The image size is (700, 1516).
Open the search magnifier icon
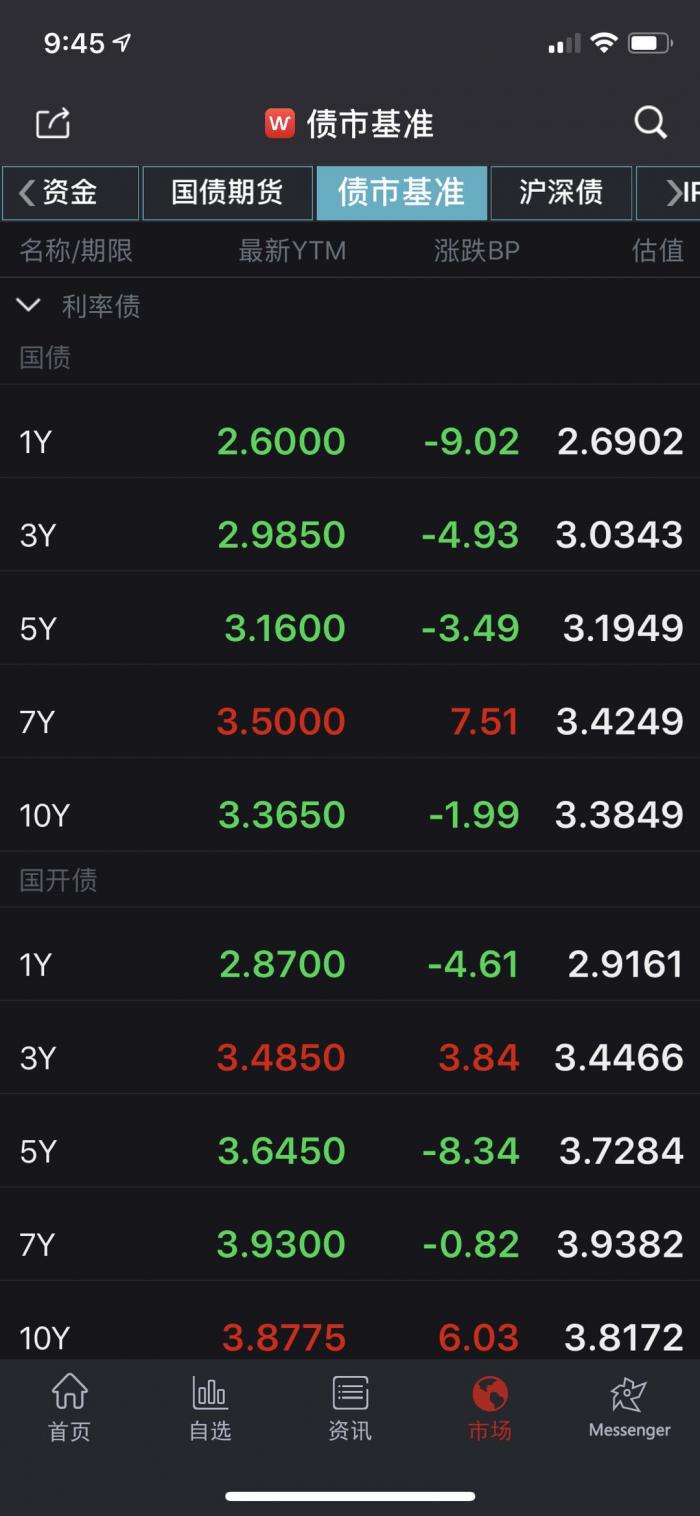[x=650, y=123]
